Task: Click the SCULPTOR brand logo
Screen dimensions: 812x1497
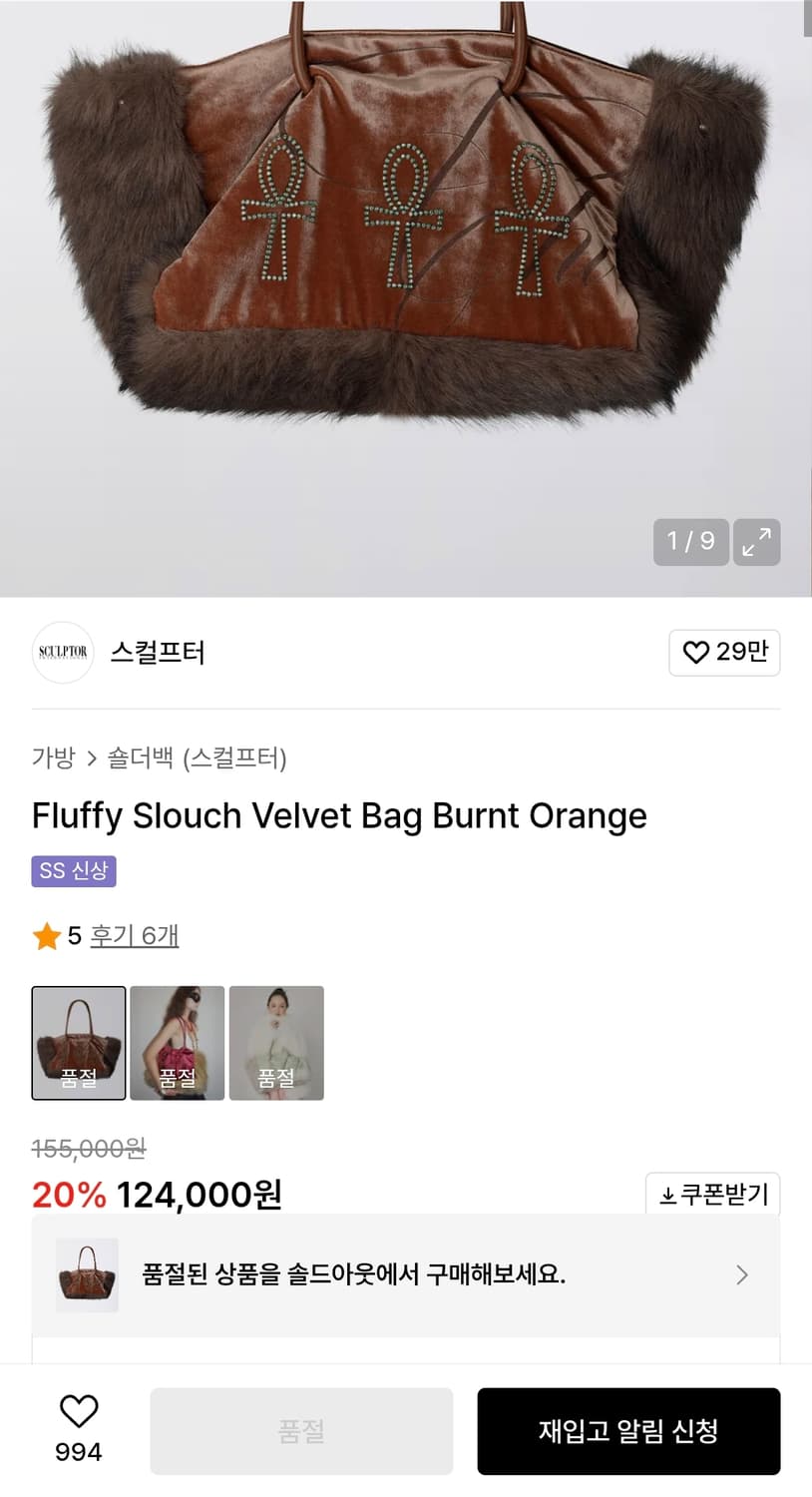Action: 62,653
